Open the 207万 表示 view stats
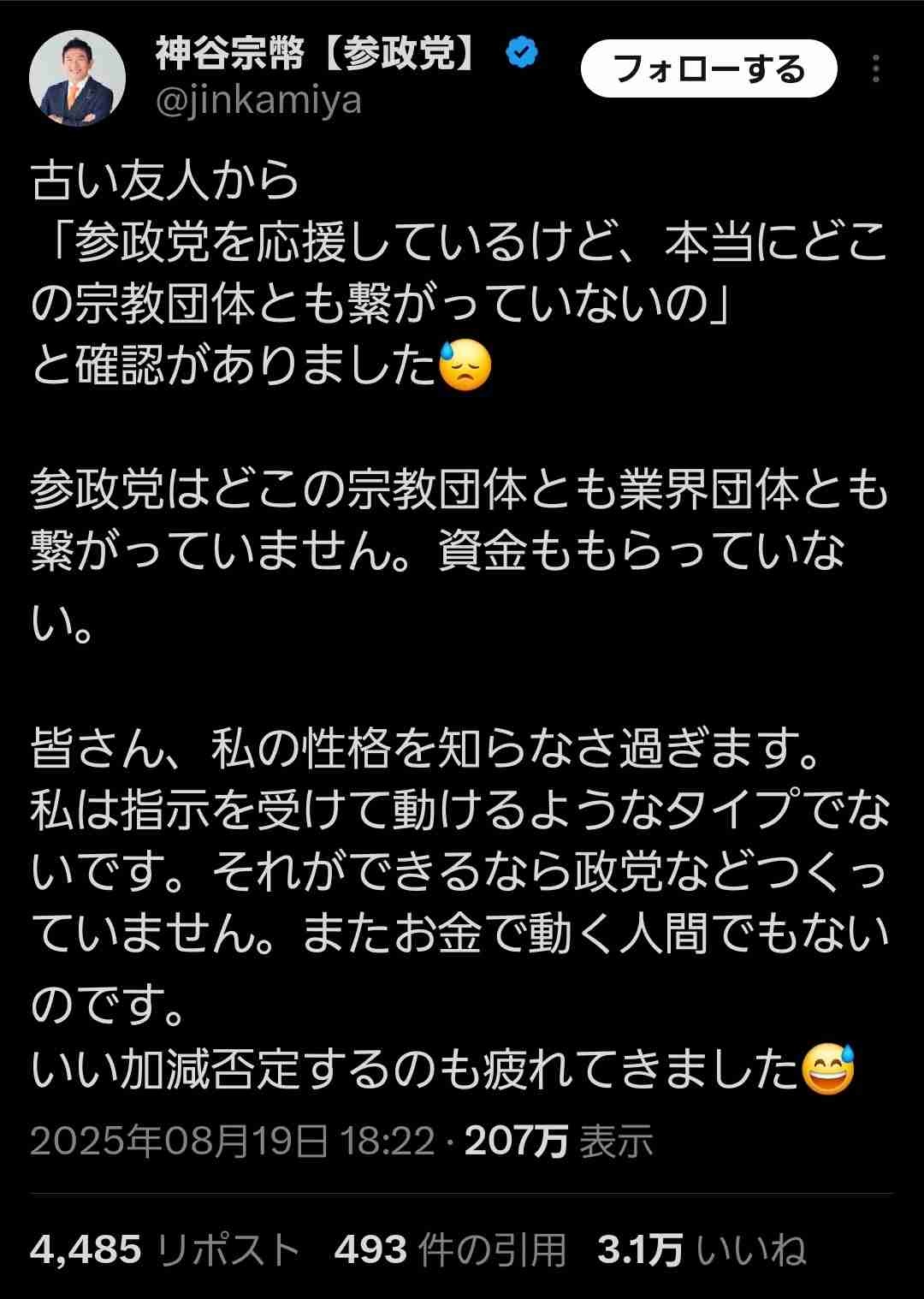 (x=558, y=1141)
